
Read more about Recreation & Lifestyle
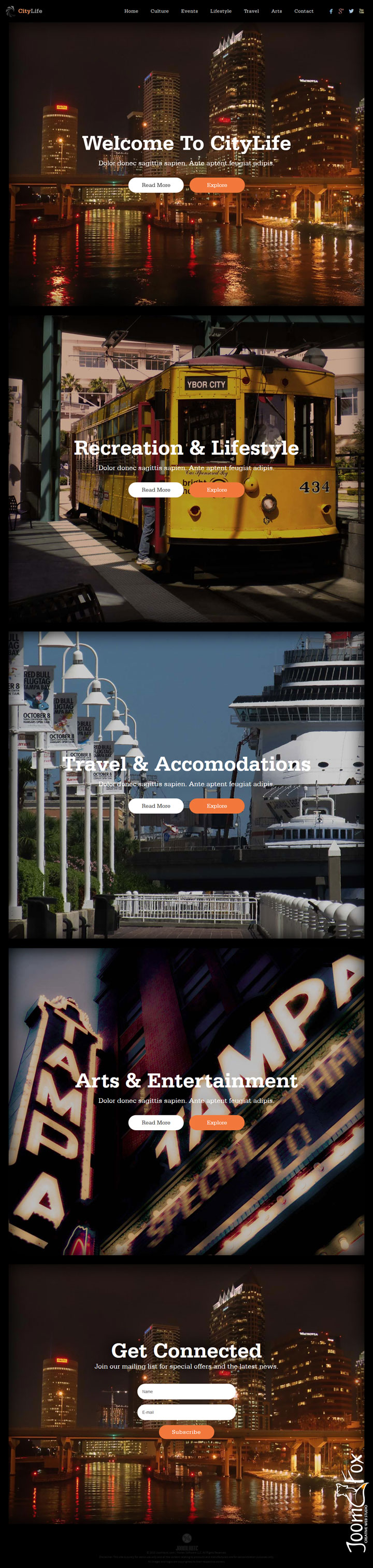coord(156,490)
